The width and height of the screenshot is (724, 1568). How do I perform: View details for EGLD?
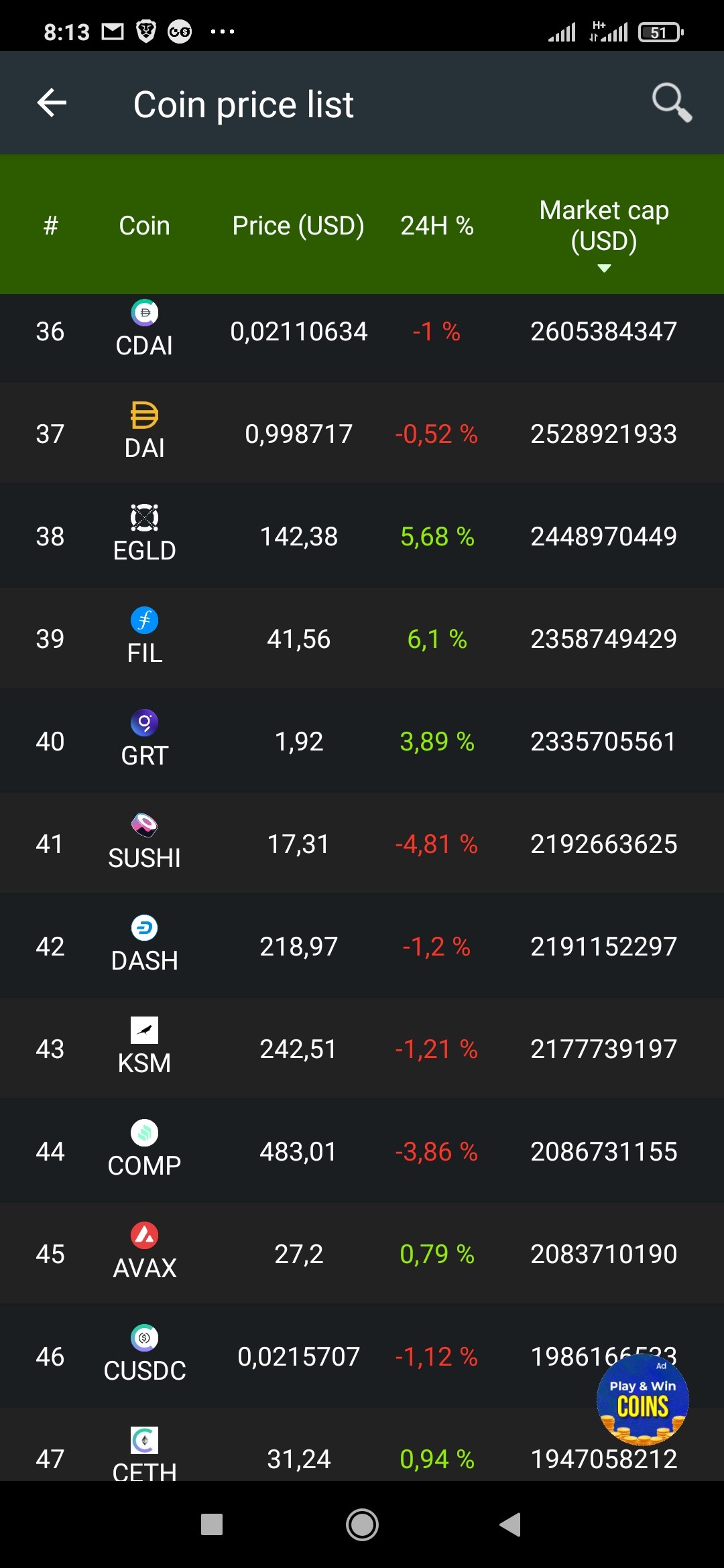click(x=362, y=536)
